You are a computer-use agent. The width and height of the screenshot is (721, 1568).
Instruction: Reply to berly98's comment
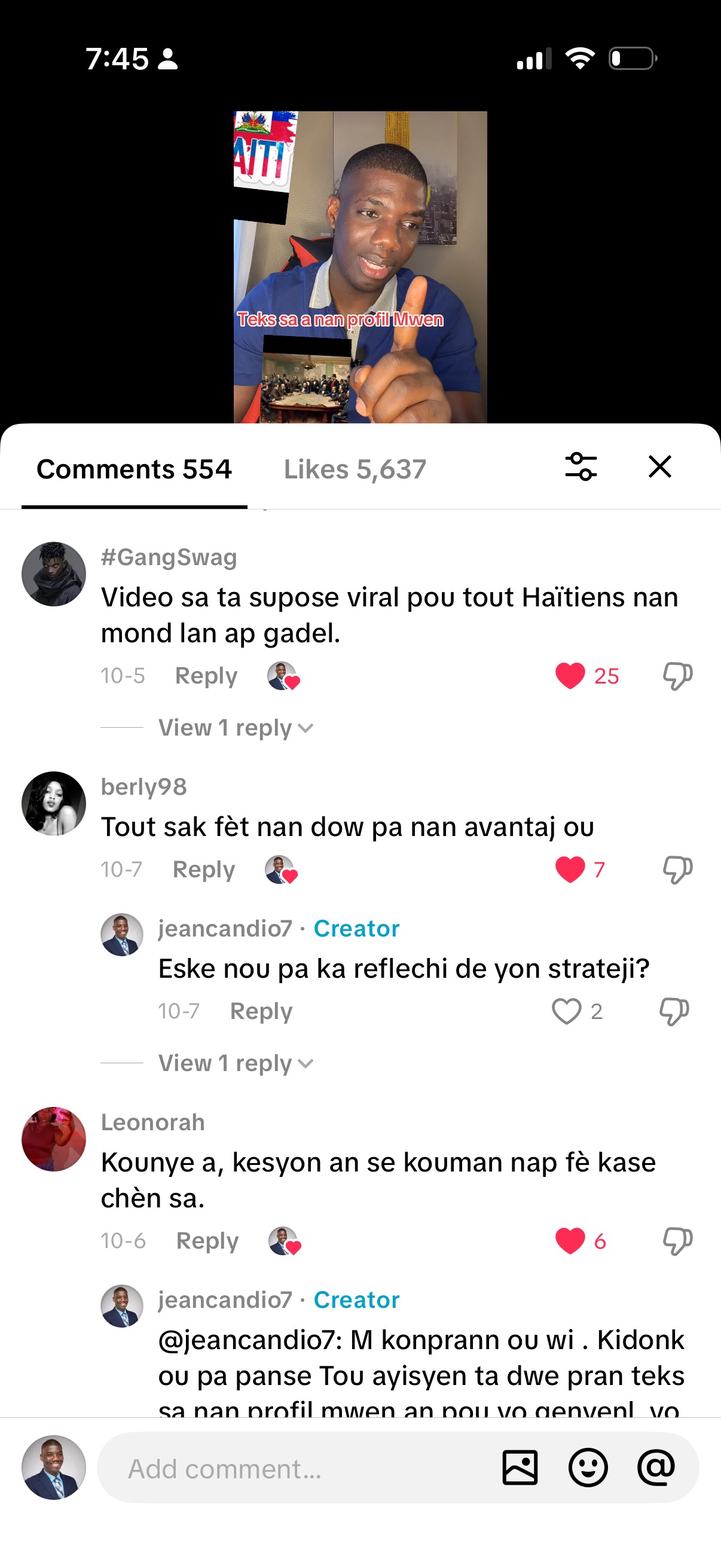[204, 870]
